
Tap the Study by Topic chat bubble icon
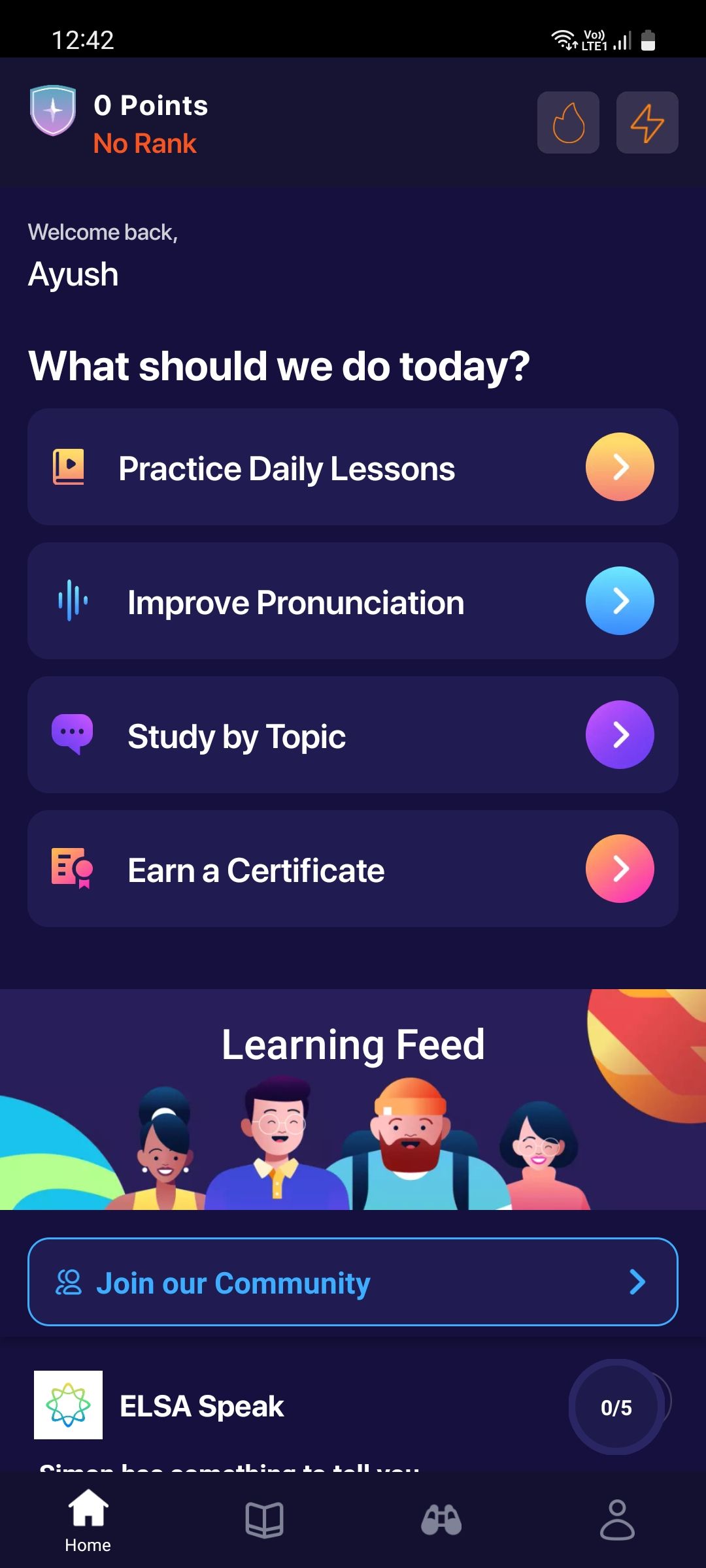coord(72,733)
